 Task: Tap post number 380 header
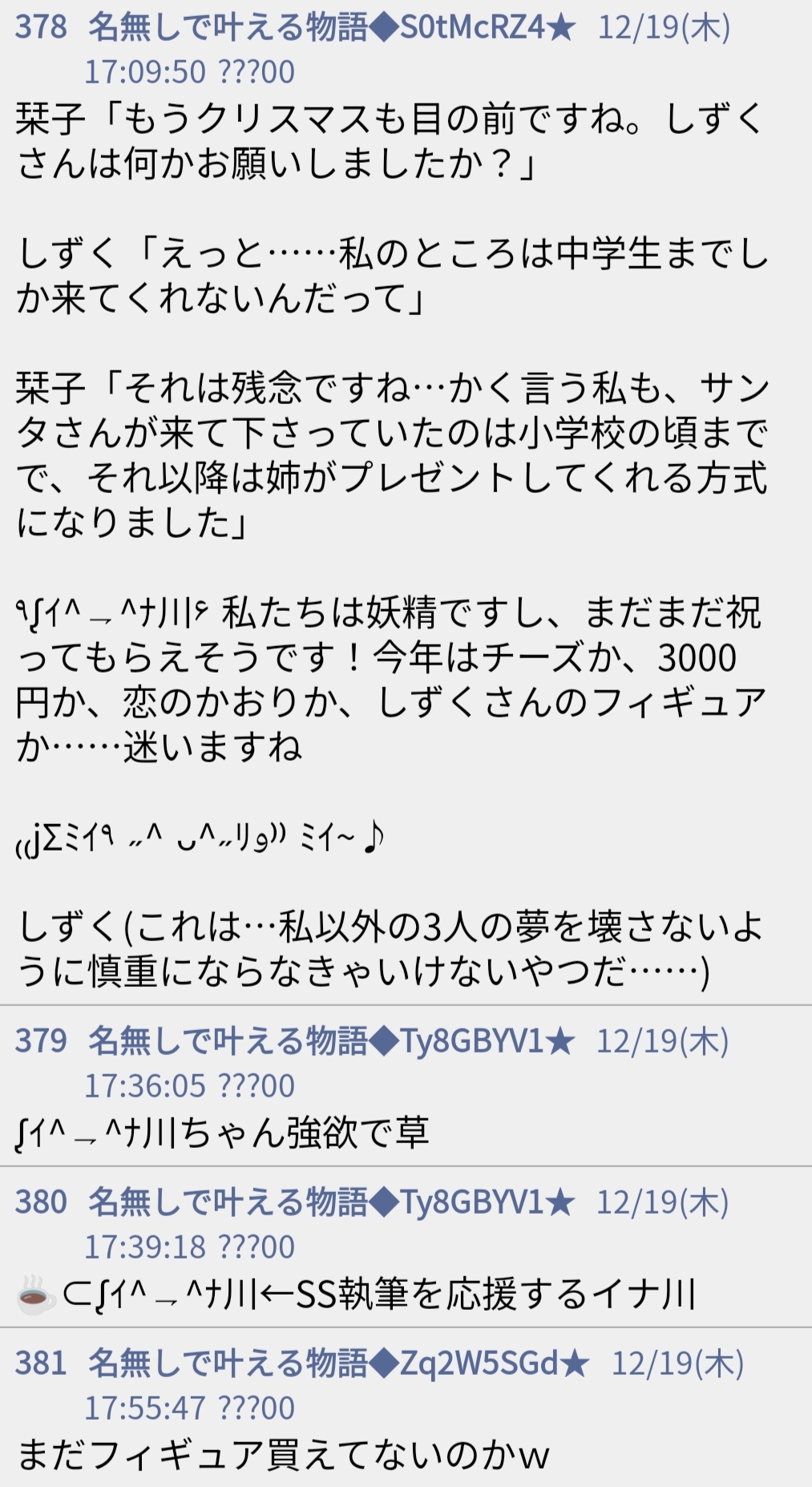click(x=41, y=1202)
